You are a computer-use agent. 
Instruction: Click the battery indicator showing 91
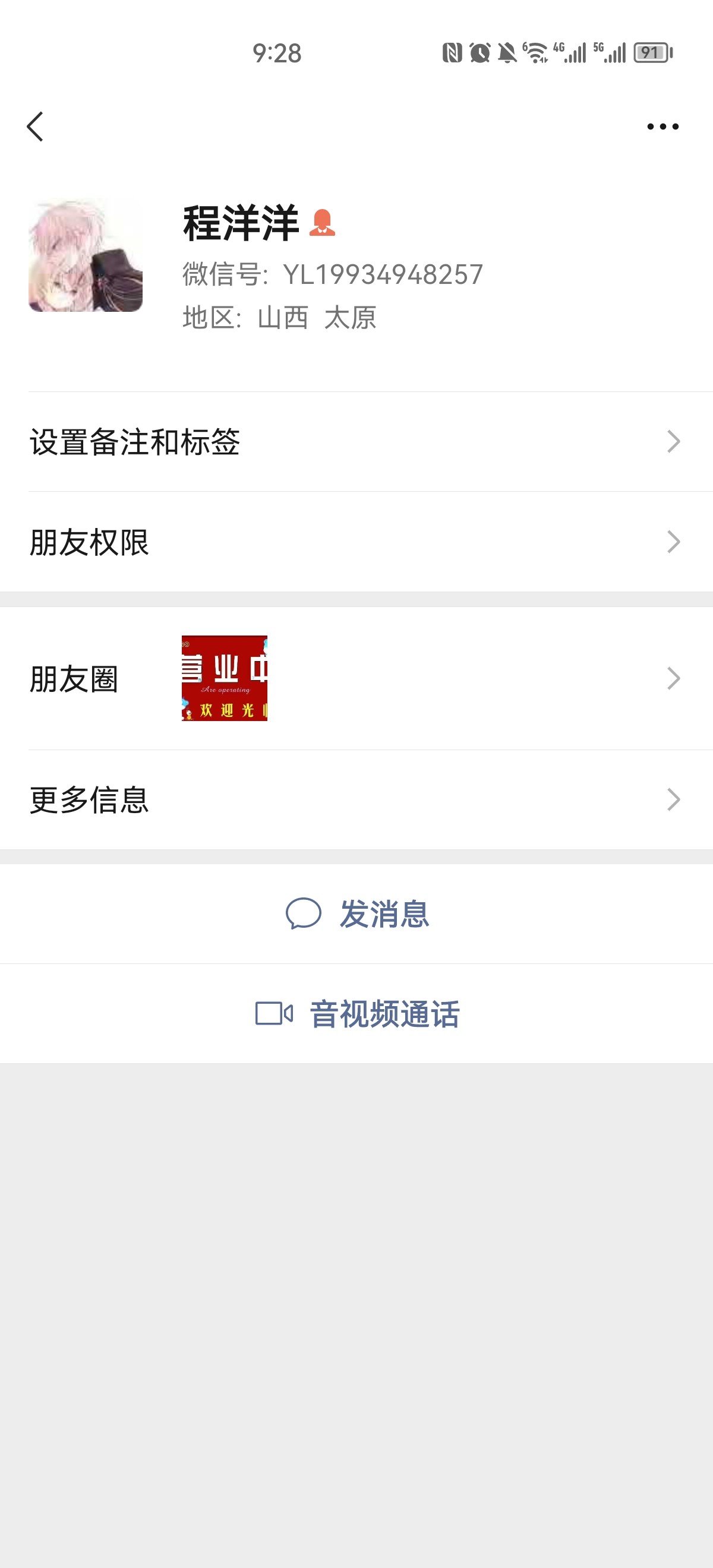click(652, 54)
